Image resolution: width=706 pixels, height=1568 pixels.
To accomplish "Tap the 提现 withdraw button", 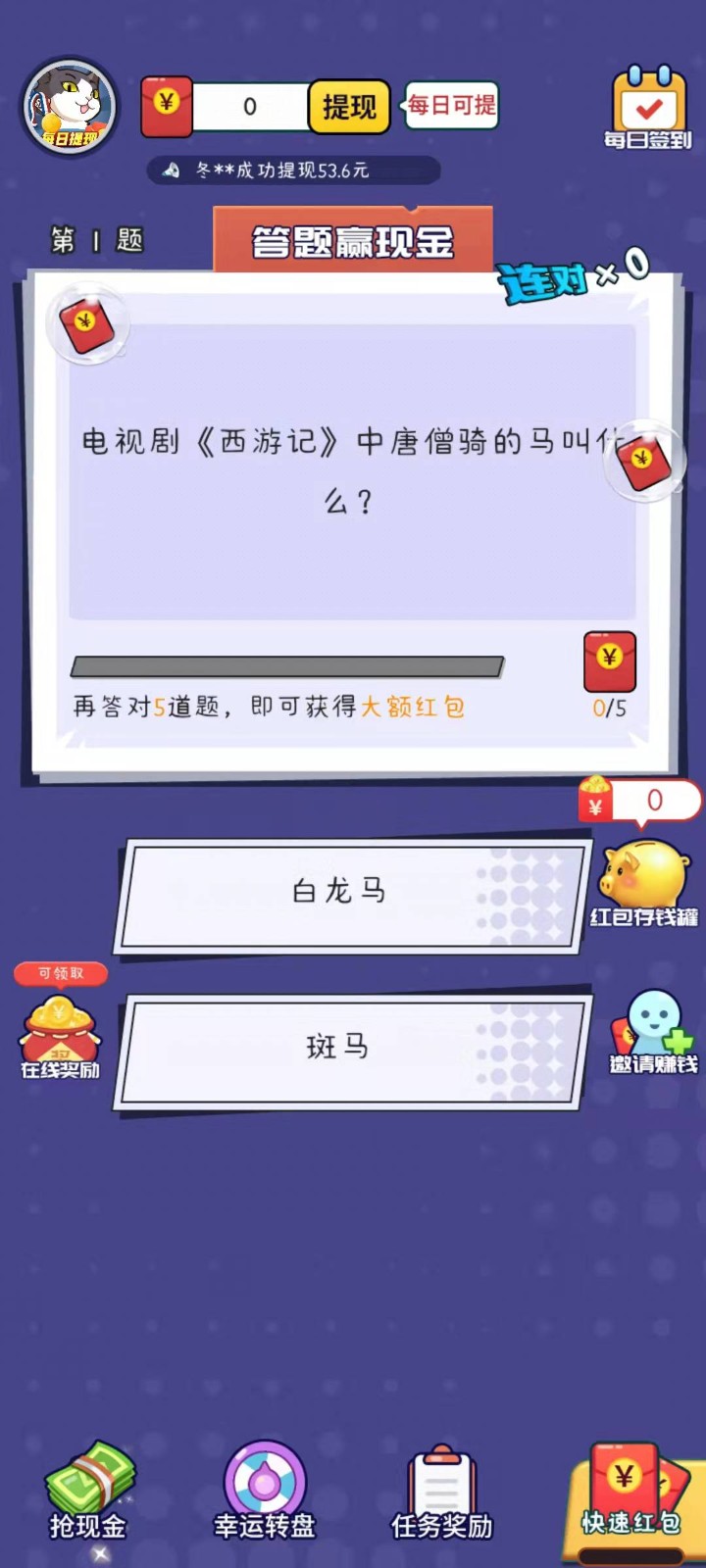I will (x=349, y=107).
